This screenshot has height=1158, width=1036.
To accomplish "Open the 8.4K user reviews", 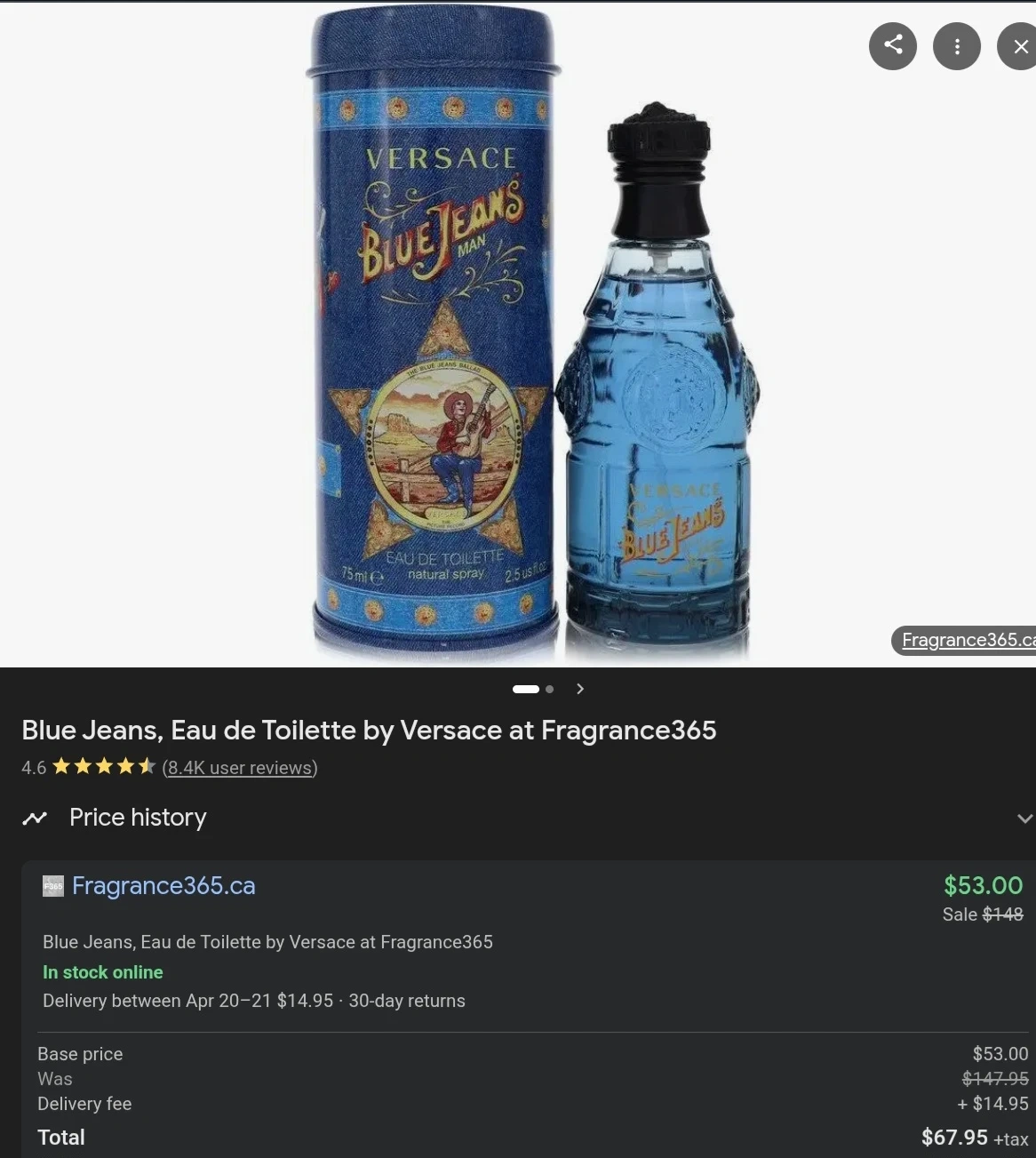I will [x=239, y=768].
